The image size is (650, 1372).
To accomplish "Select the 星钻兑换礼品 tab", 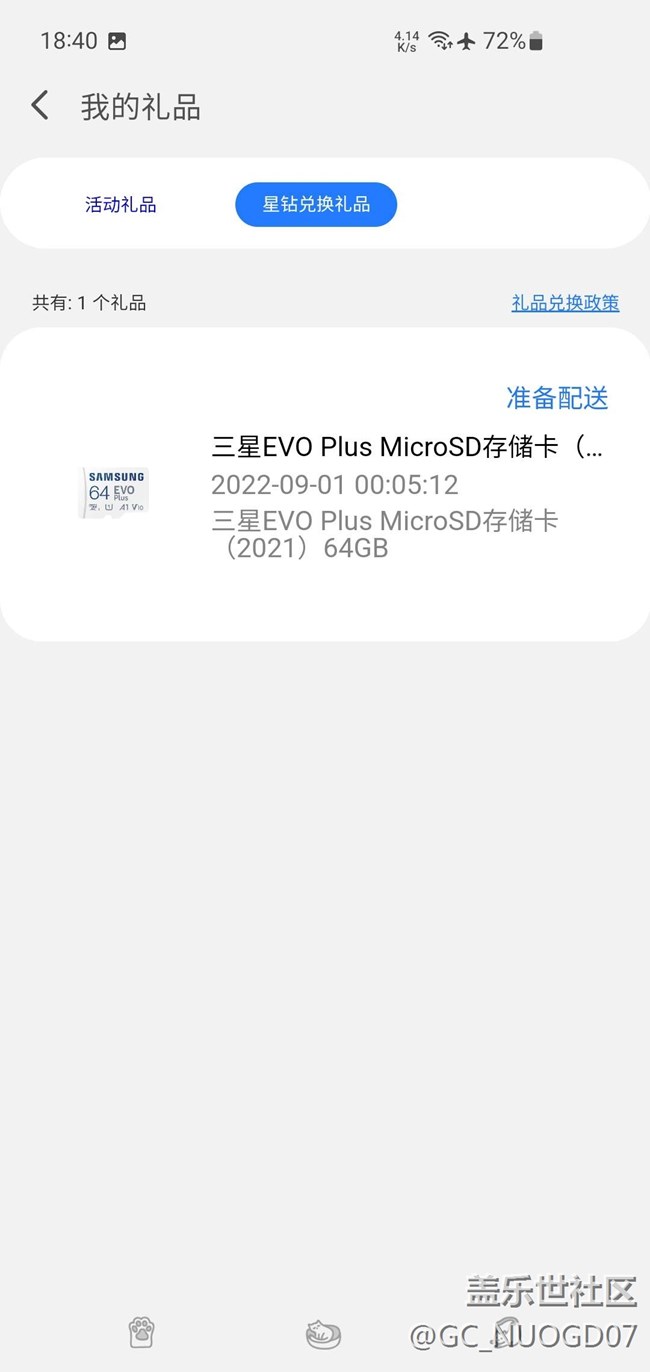I will click(316, 205).
